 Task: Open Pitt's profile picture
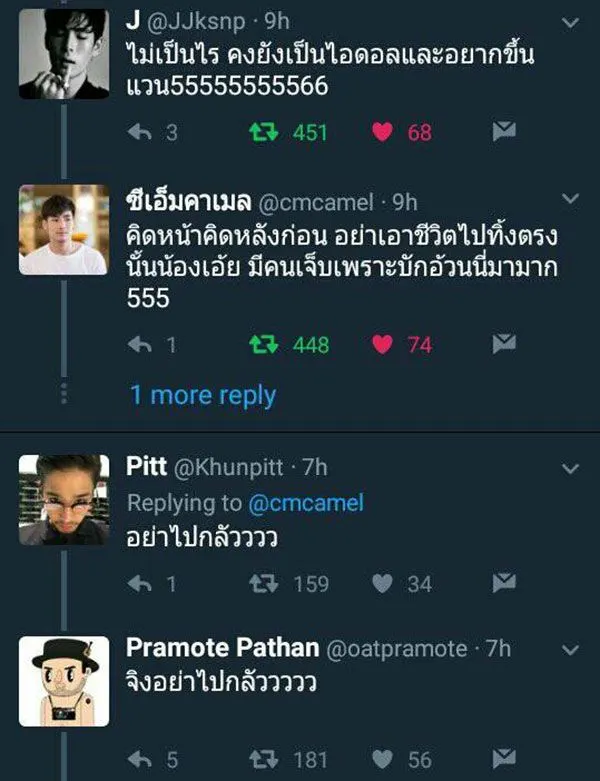[63, 499]
